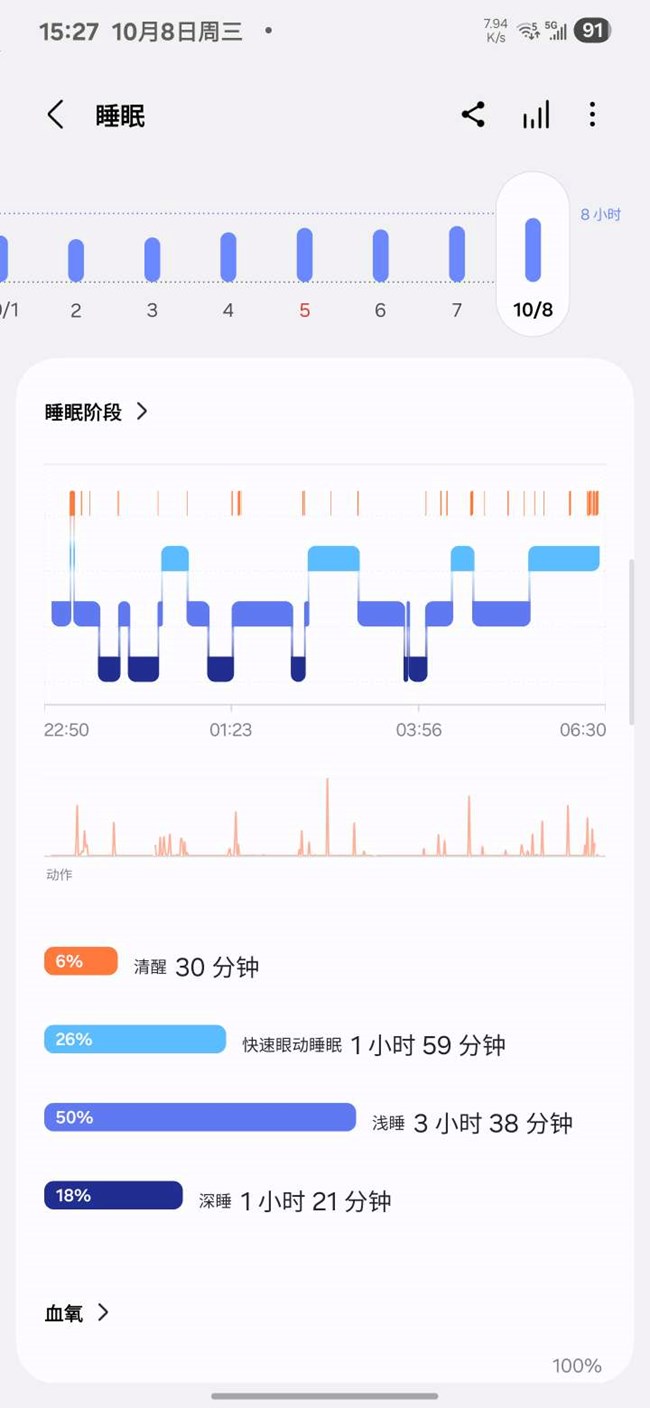This screenshot has height=1408, width=650.
Task: Select the sleep bar for day 4
Action: click(228, 257)
